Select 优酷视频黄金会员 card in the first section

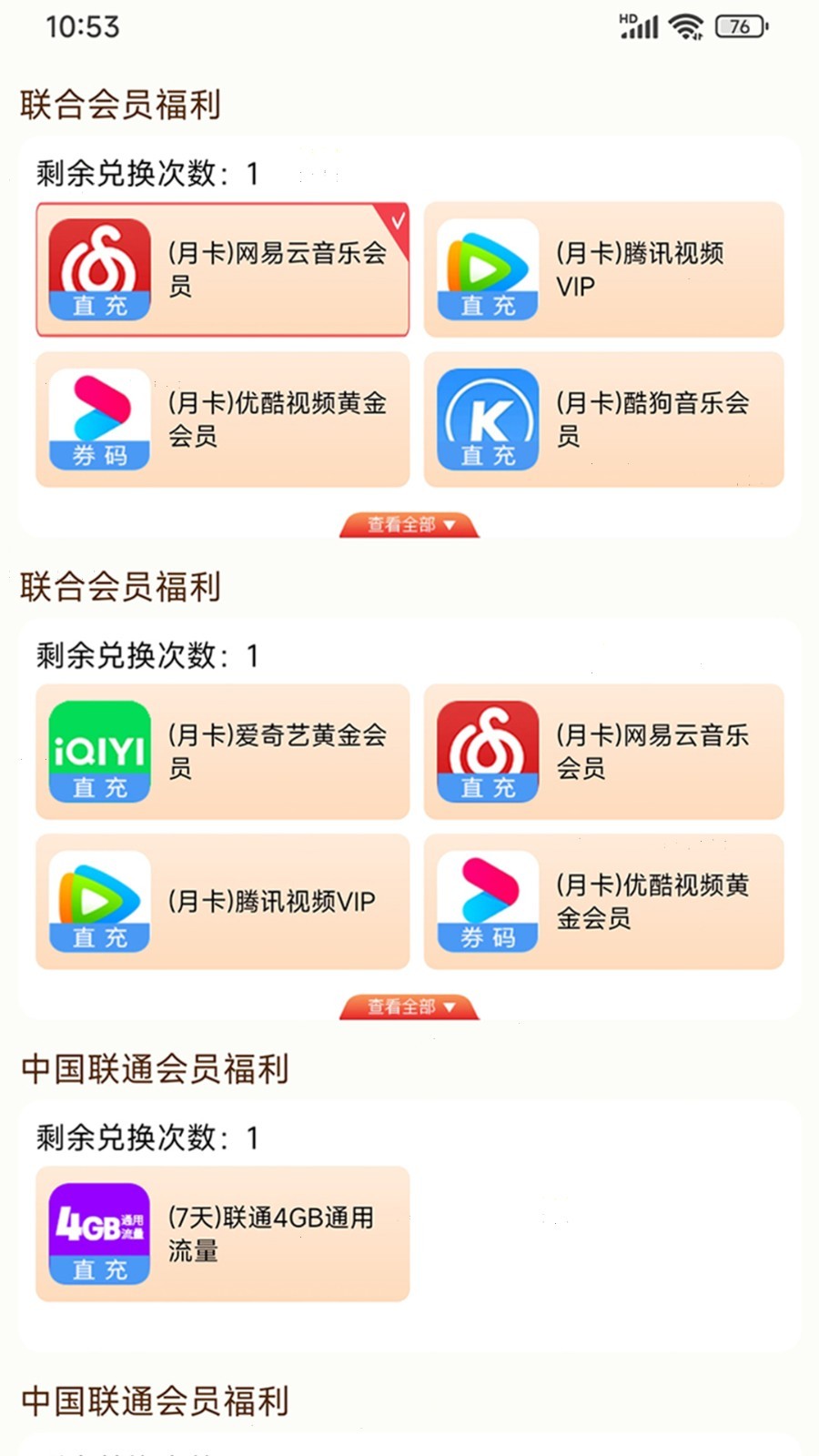click(222, 420)
